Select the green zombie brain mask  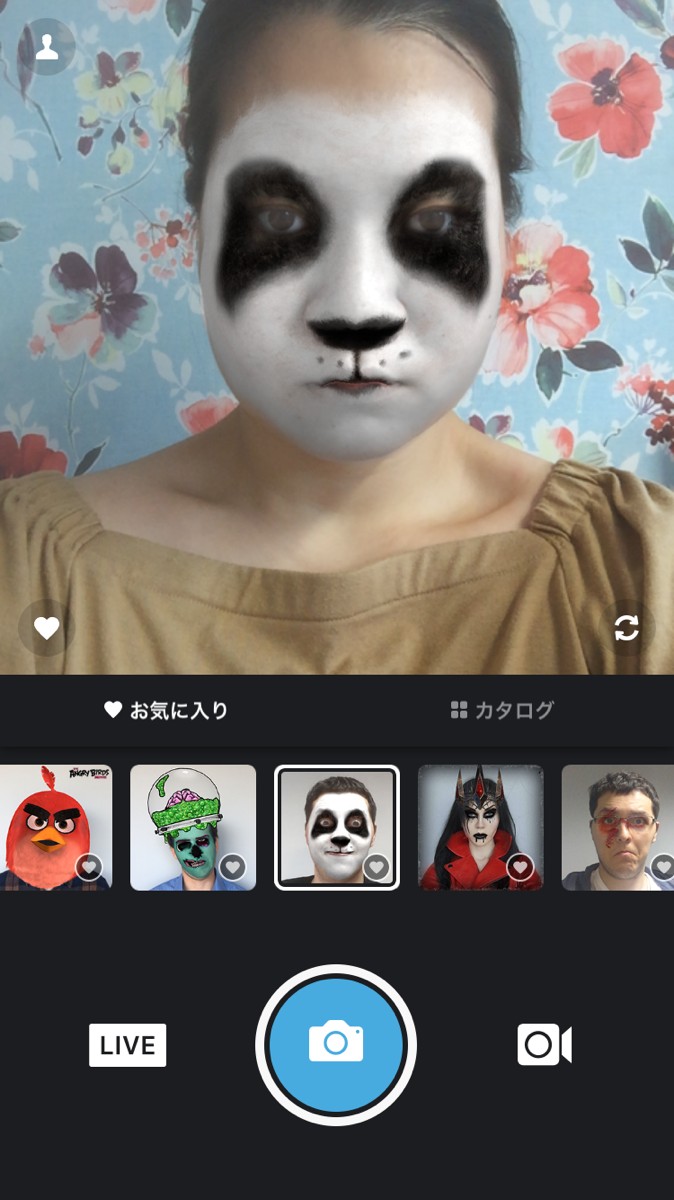[193, 827]
